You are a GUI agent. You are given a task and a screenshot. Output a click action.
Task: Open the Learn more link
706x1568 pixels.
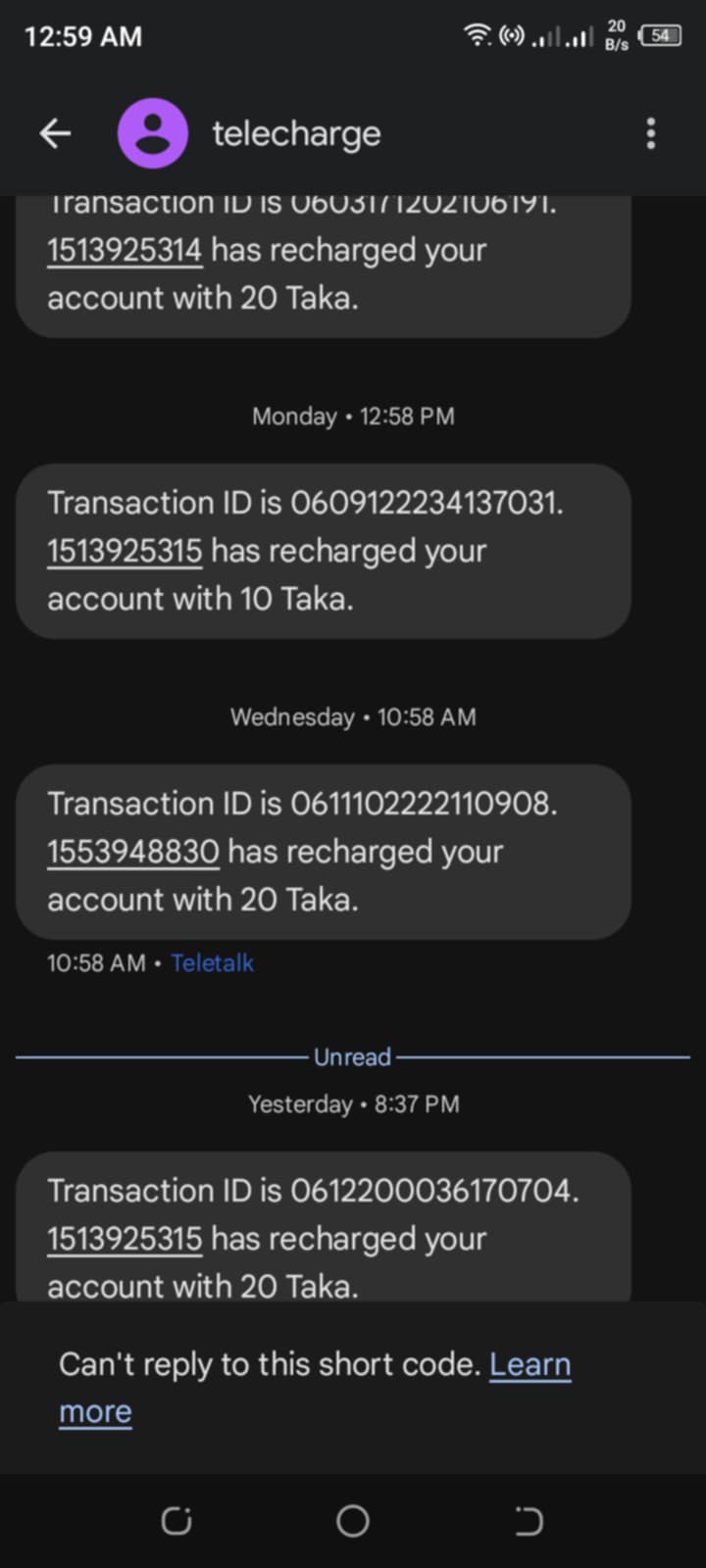[x=529, y=1364]
